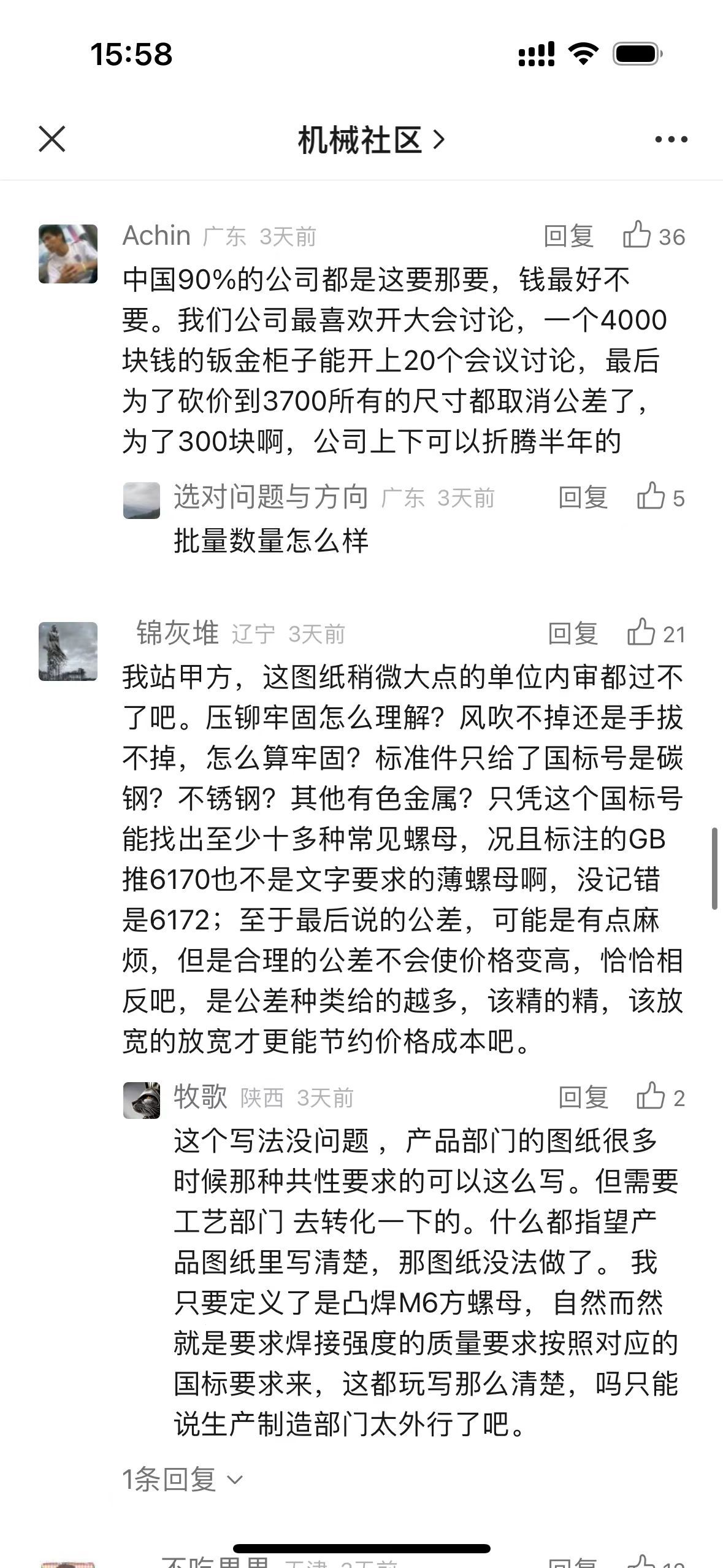The image size is (723, 1568).
Task: Open 锦灰堆's profile avatar
Action: (x=68, y=651)
